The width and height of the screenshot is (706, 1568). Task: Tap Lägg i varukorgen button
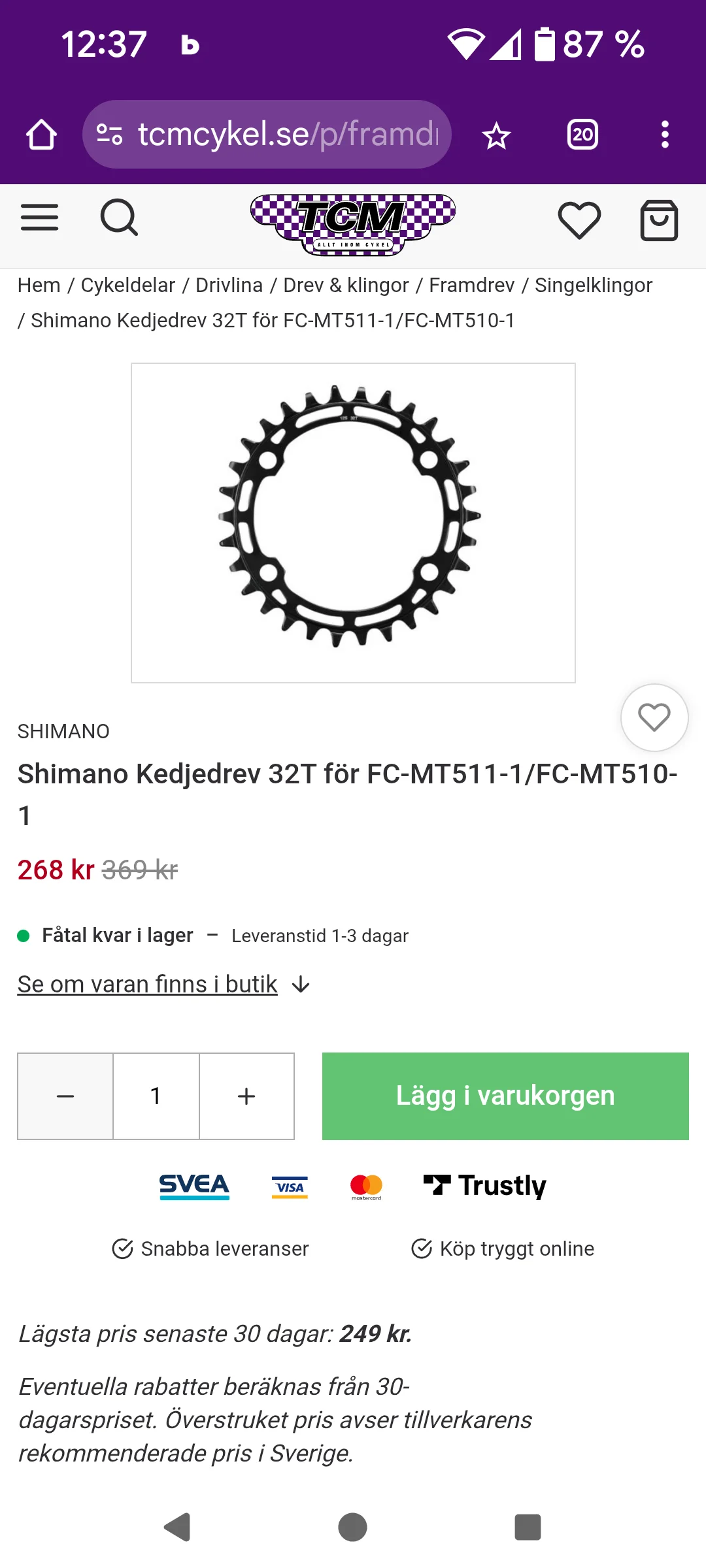tap(505, 1096)
